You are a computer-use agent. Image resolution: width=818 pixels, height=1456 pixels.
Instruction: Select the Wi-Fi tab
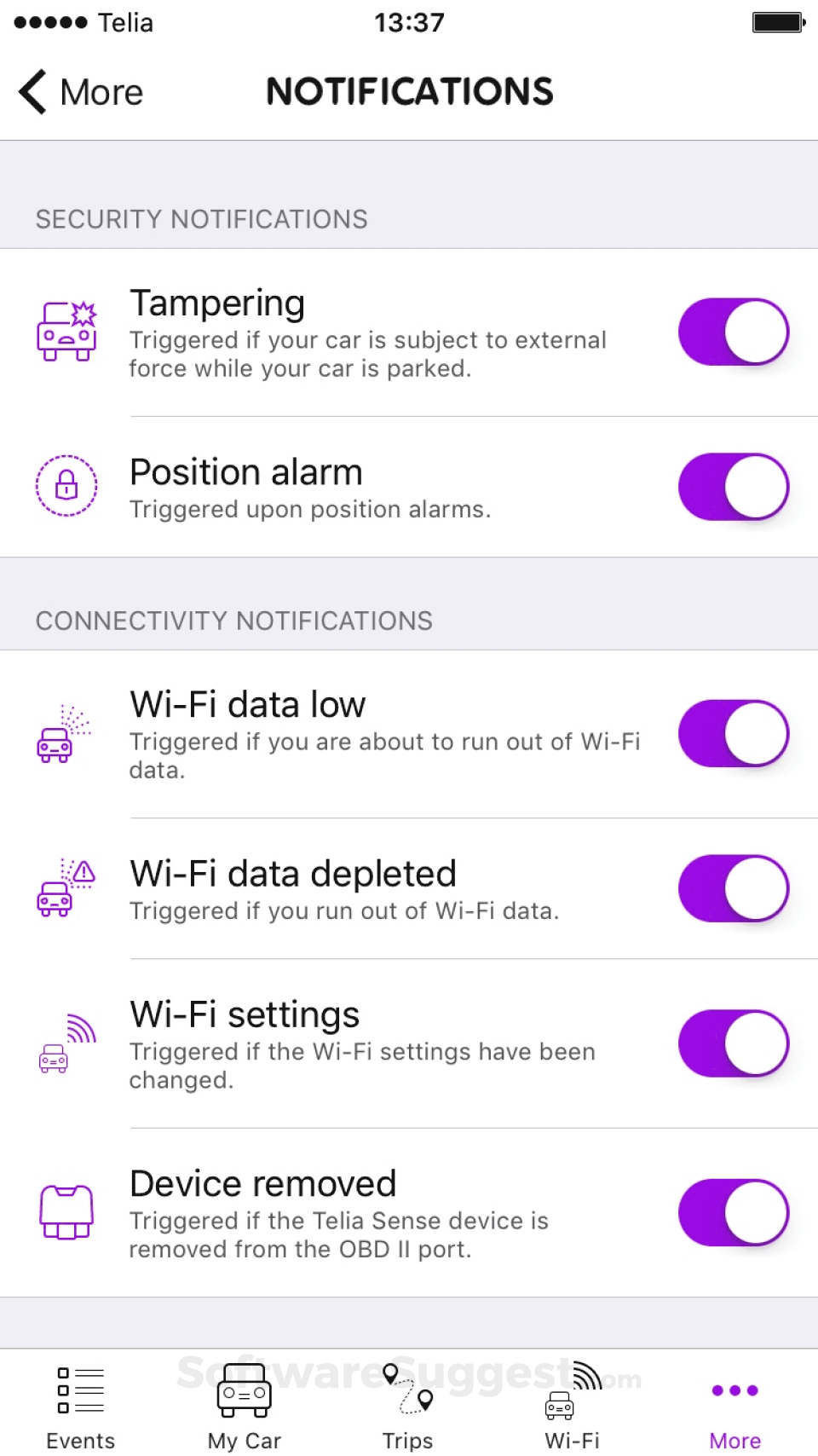[x=572, y=1407]
